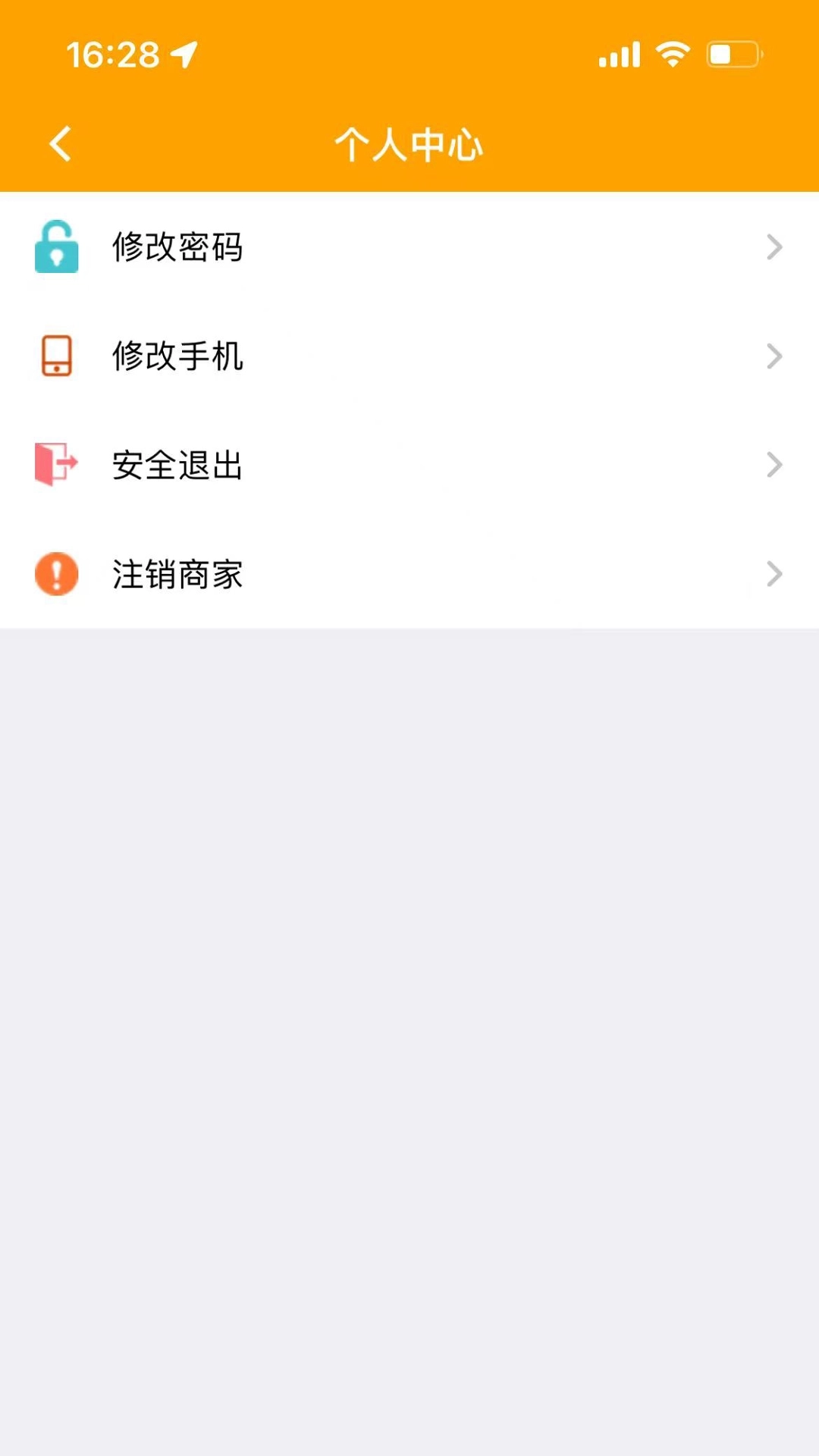Viewport: 819px width, 1456px height.
Task: Click the back arrow in the header
Action: tap(59, 144)
